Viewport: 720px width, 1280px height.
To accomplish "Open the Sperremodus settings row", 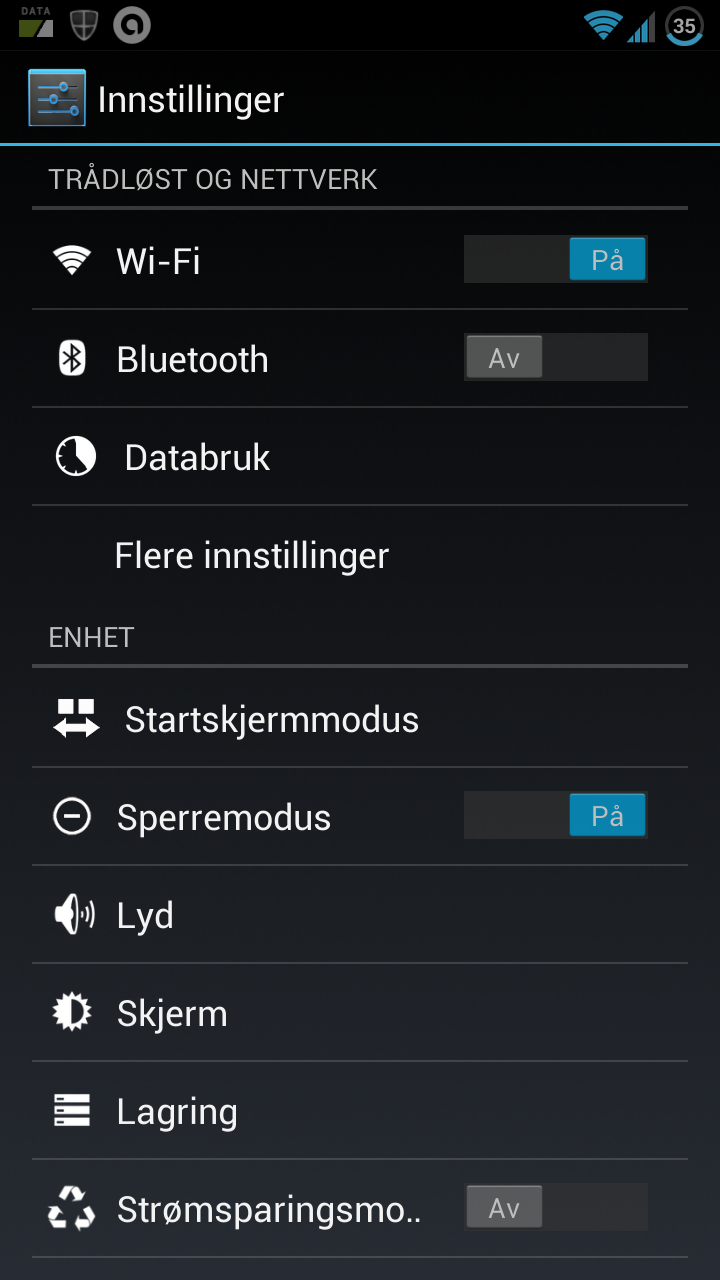I will (360, 817).
